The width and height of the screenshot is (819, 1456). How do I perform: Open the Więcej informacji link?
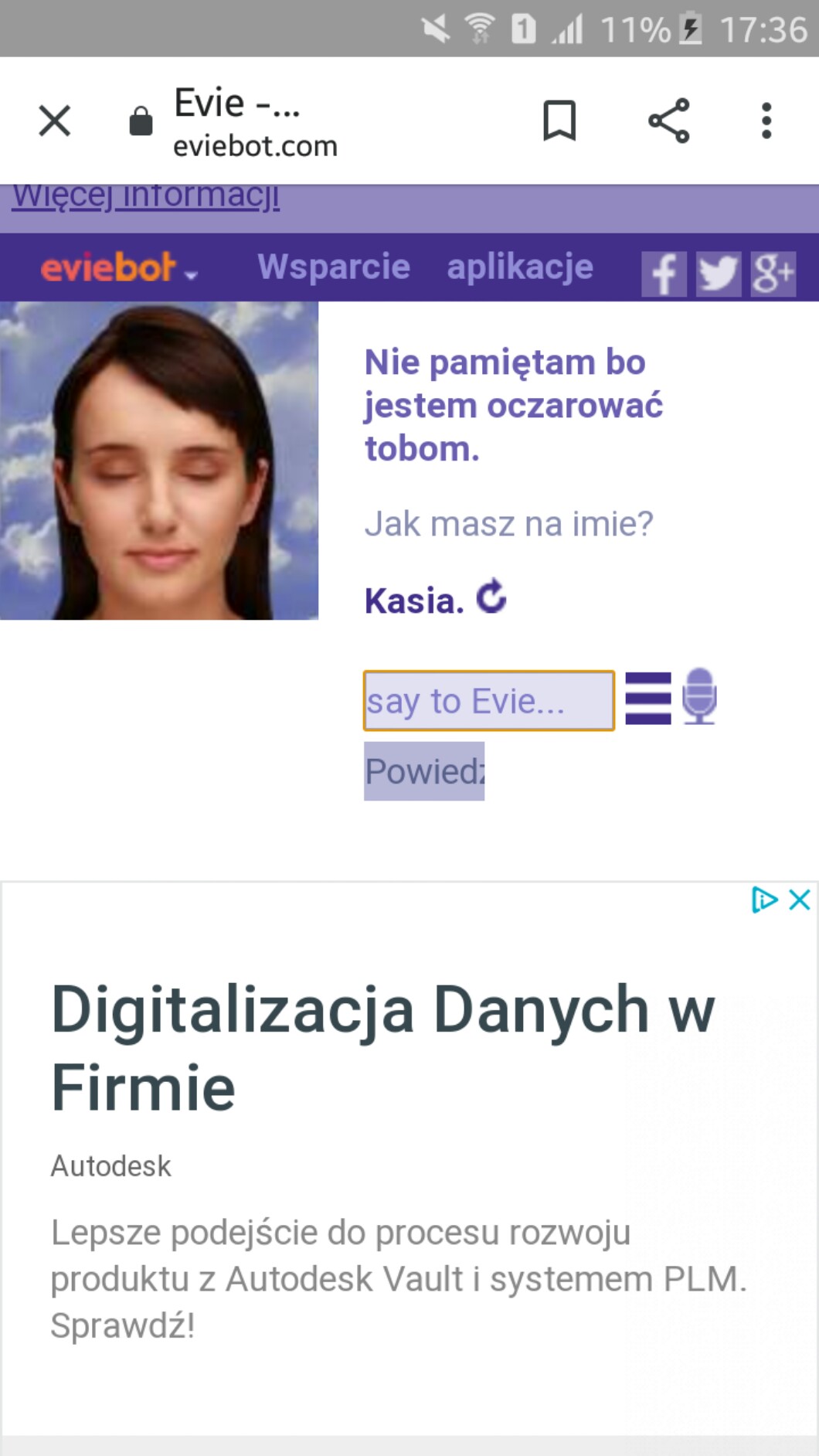coord(145,196)
